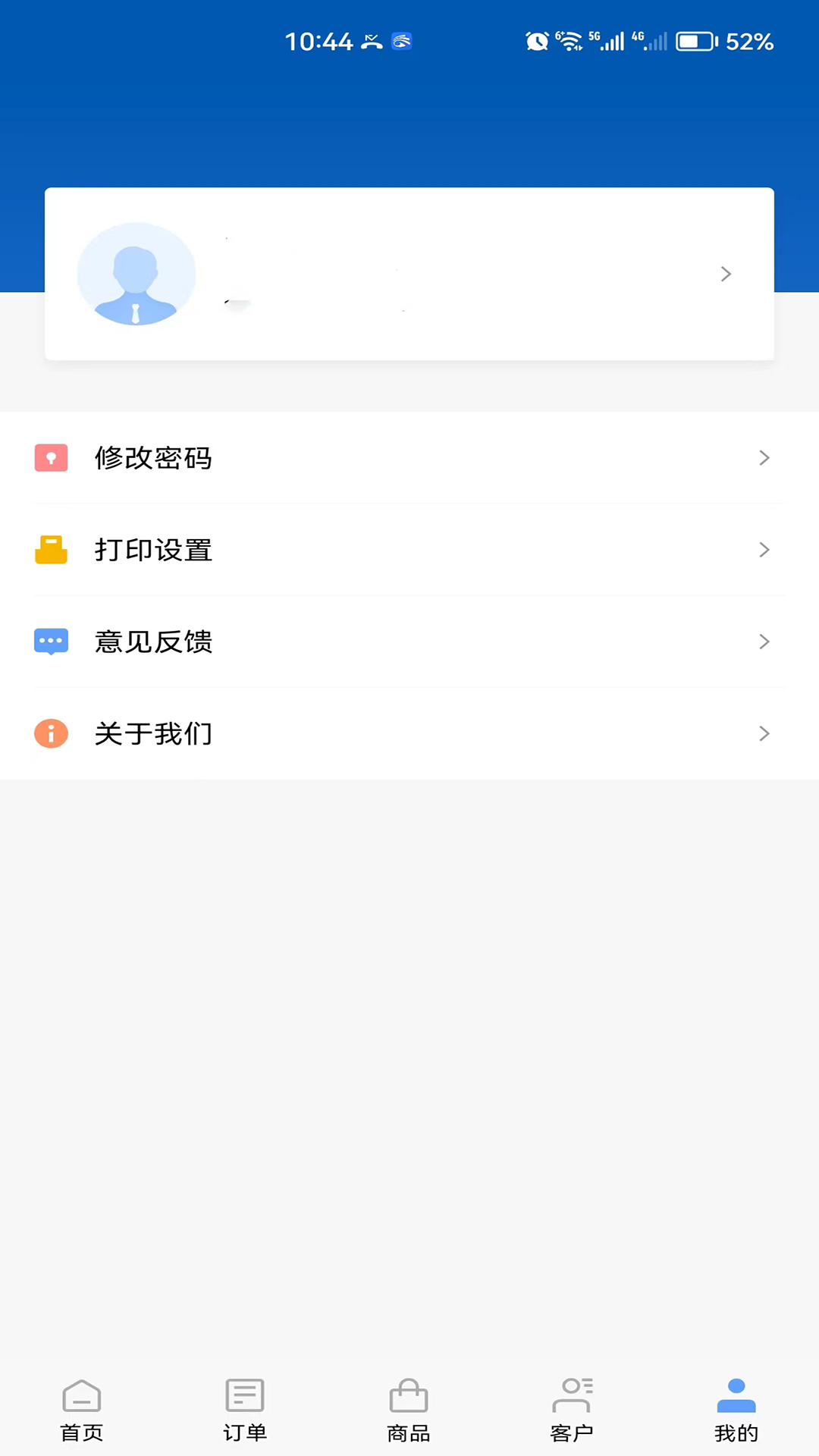819x1456 pixels.
Task: Tap the yellow printer icon beside 打印设置
Action: coord(51,550)
